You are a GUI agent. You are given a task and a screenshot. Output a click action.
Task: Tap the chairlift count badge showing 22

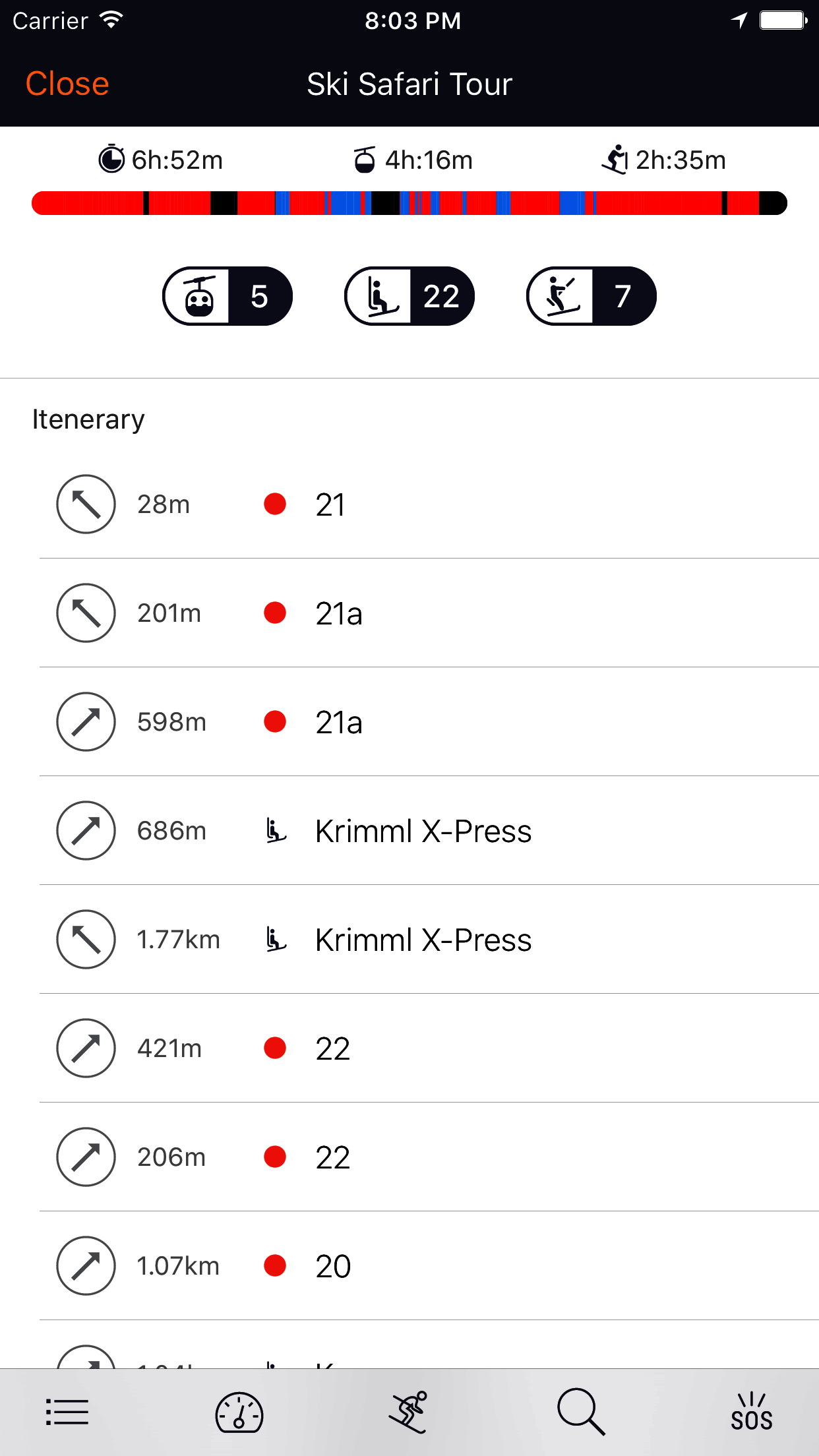coord(409,296)
